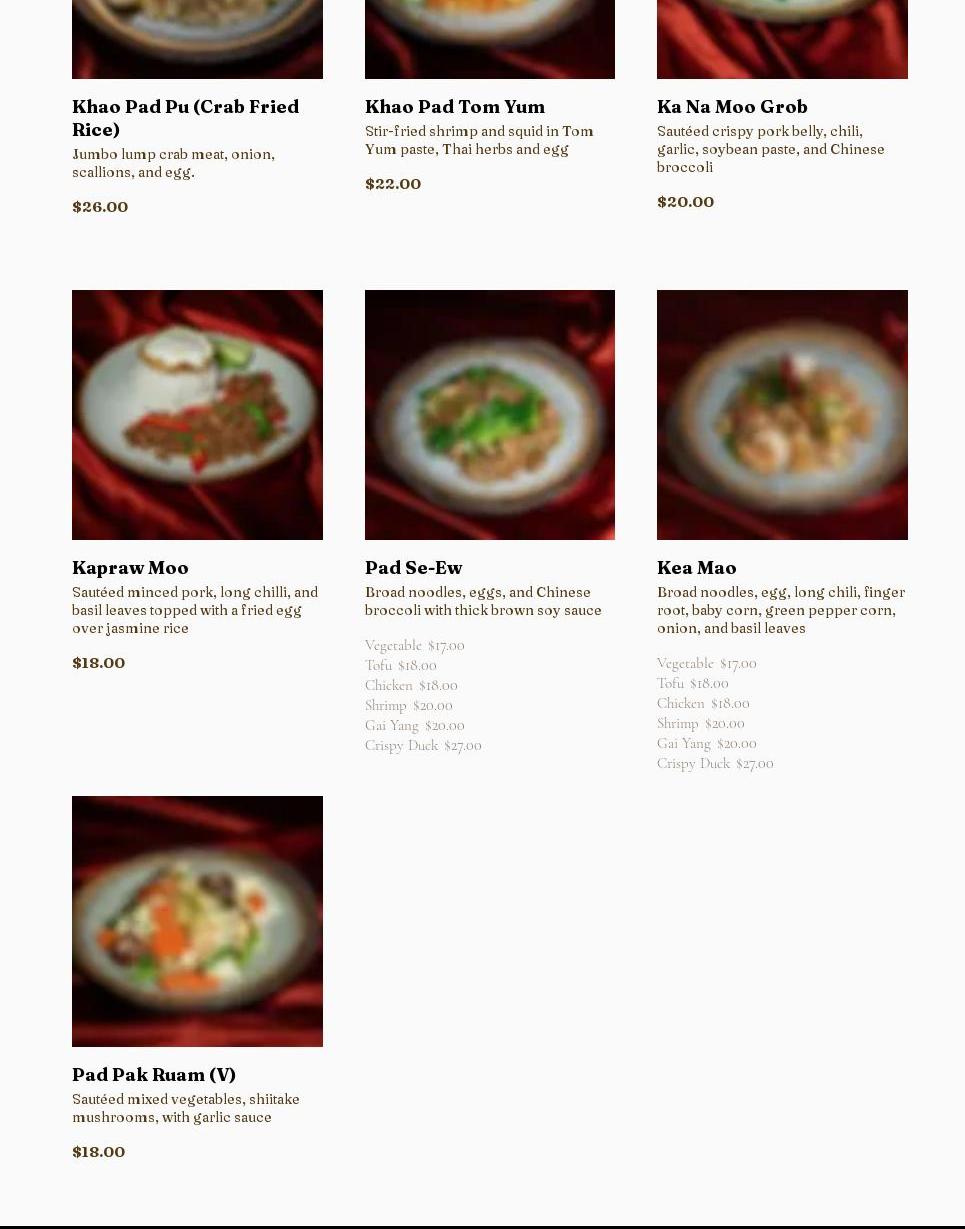Open the Pad Pak Ruam (V) item

coord(197,921)
